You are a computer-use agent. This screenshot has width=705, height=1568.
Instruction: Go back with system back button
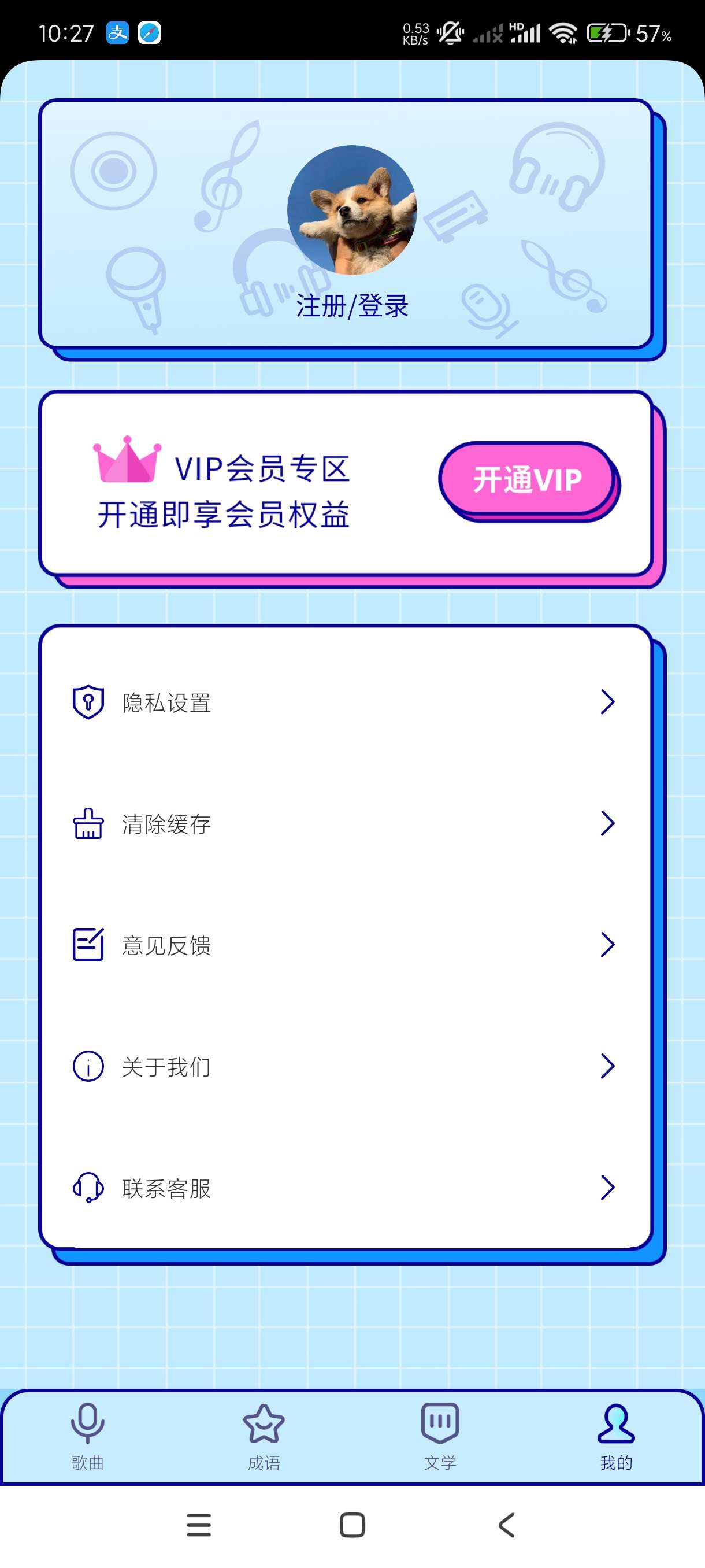click(506, 1525)
